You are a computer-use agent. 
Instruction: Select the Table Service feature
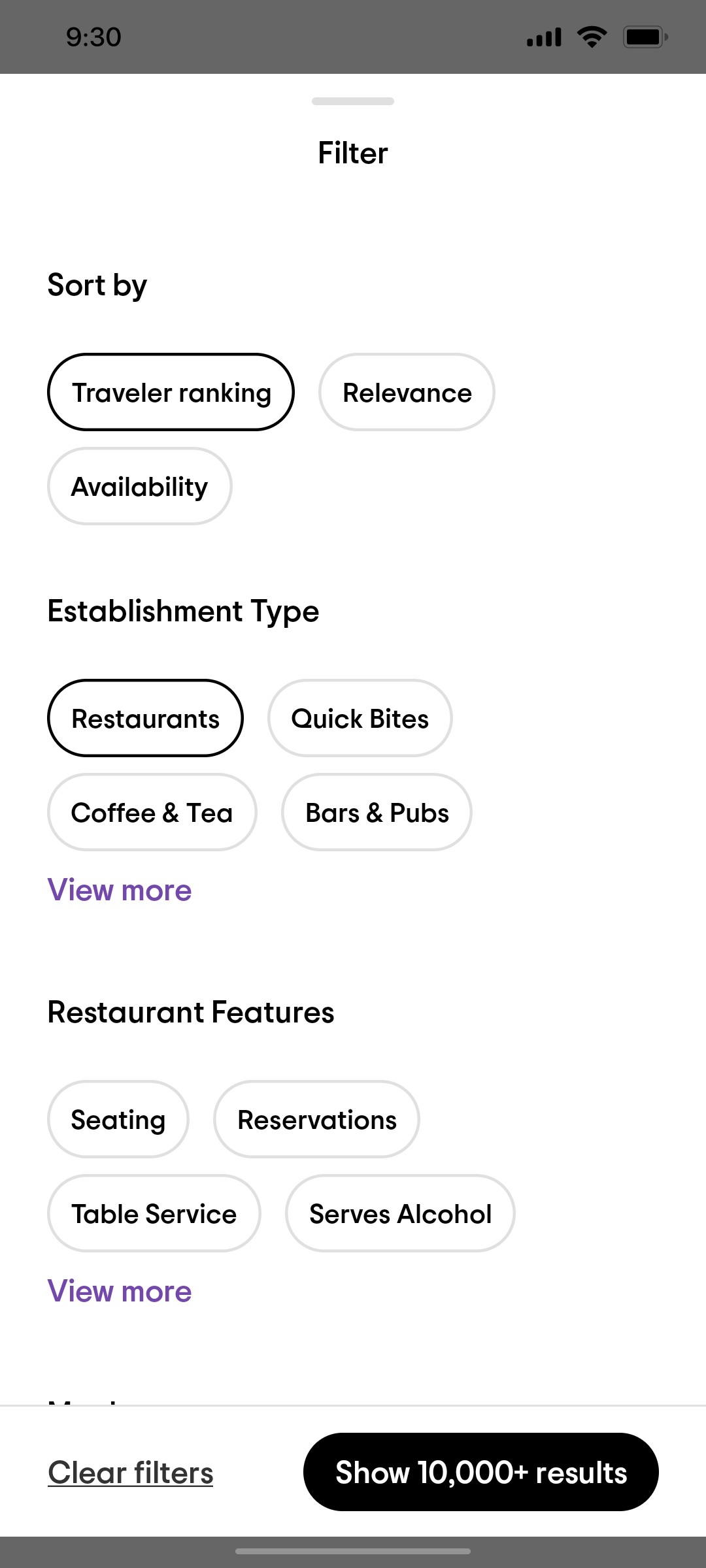[154, 1213]
